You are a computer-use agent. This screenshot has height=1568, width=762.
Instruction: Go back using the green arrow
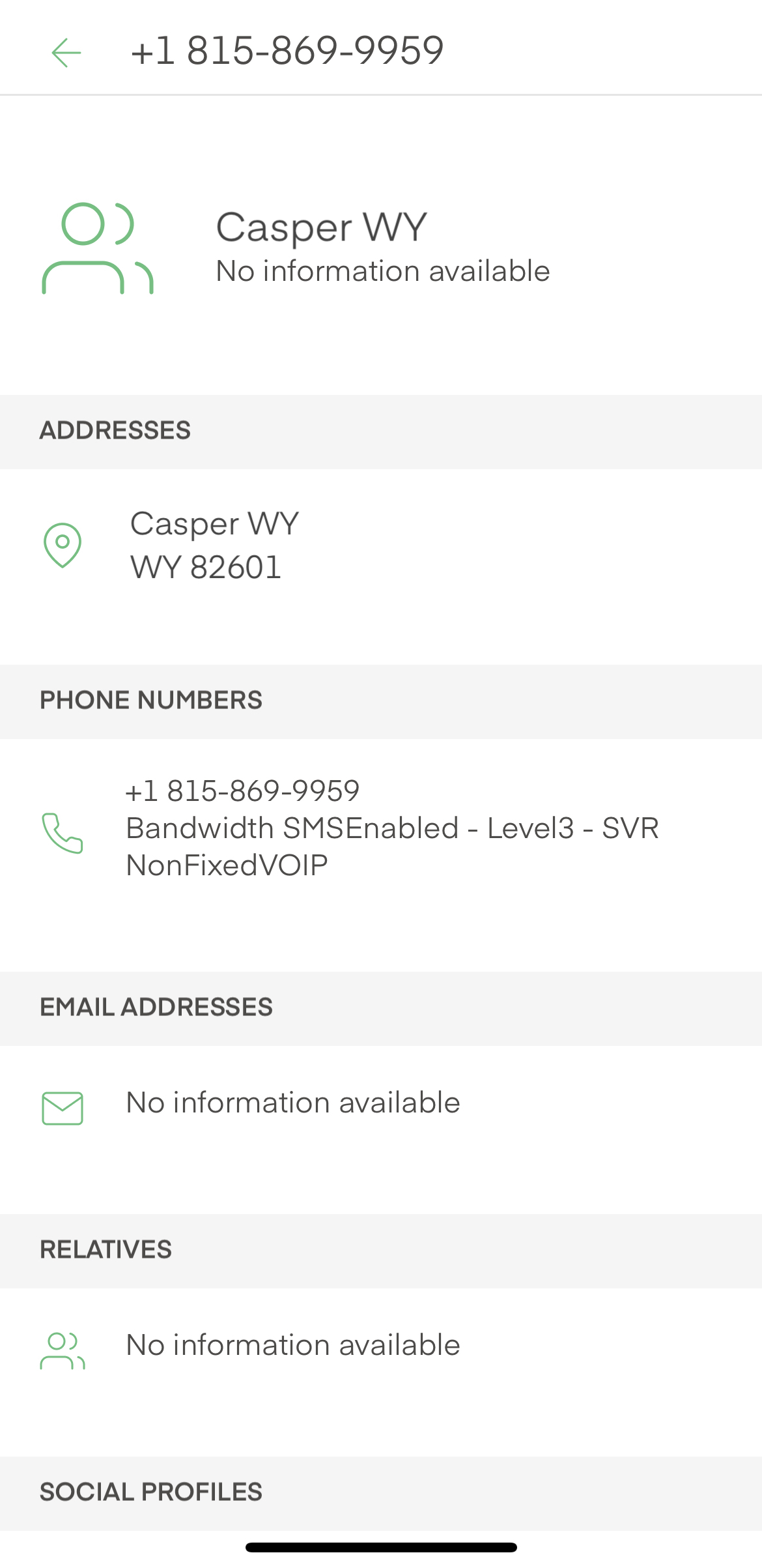66,52
